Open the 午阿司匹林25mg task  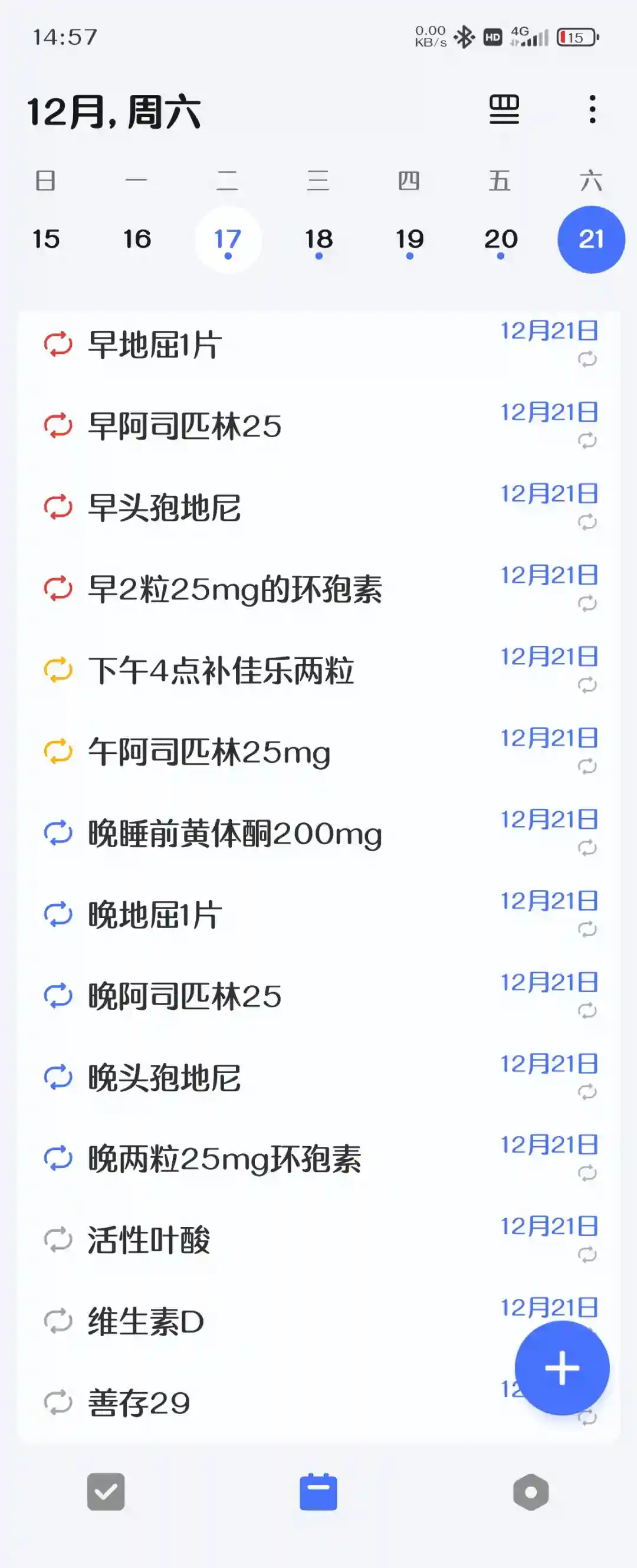click(209, 752)
